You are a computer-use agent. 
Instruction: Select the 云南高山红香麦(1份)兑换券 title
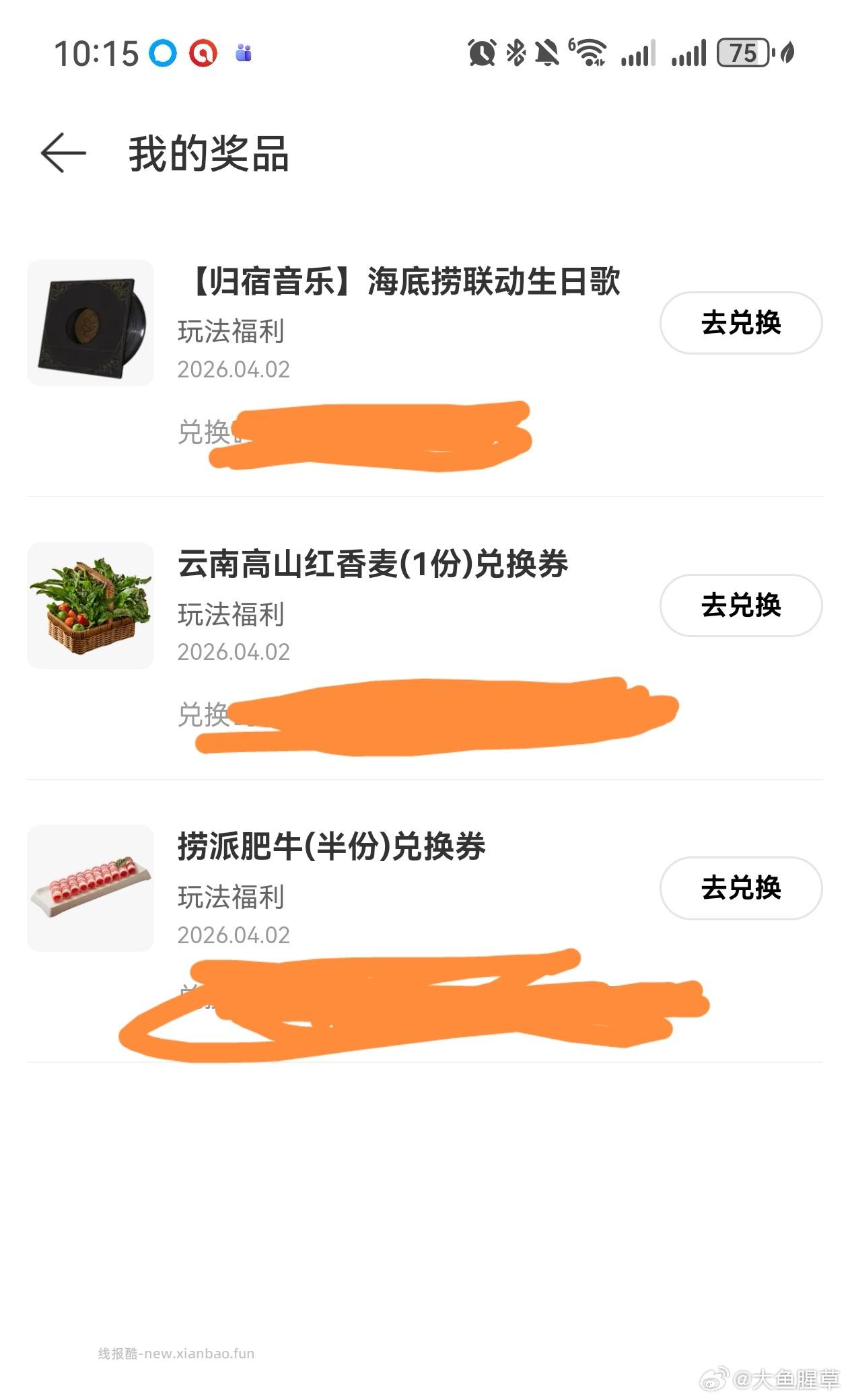(374, 567)
